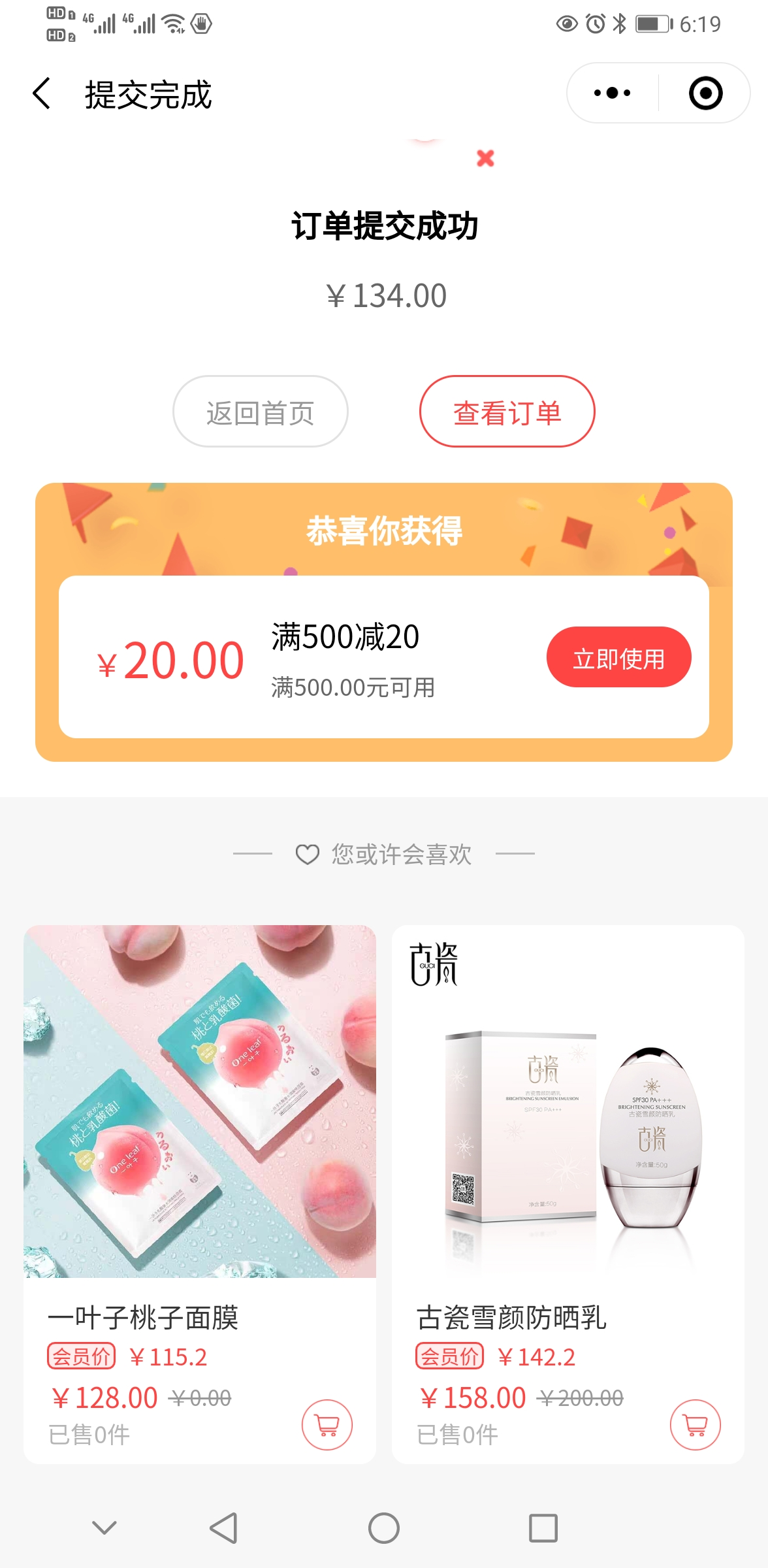Image resolution: width=768 pixels, height=1568 pixels.
Task: Tap the system home button
Action: tap(384, 1528)
